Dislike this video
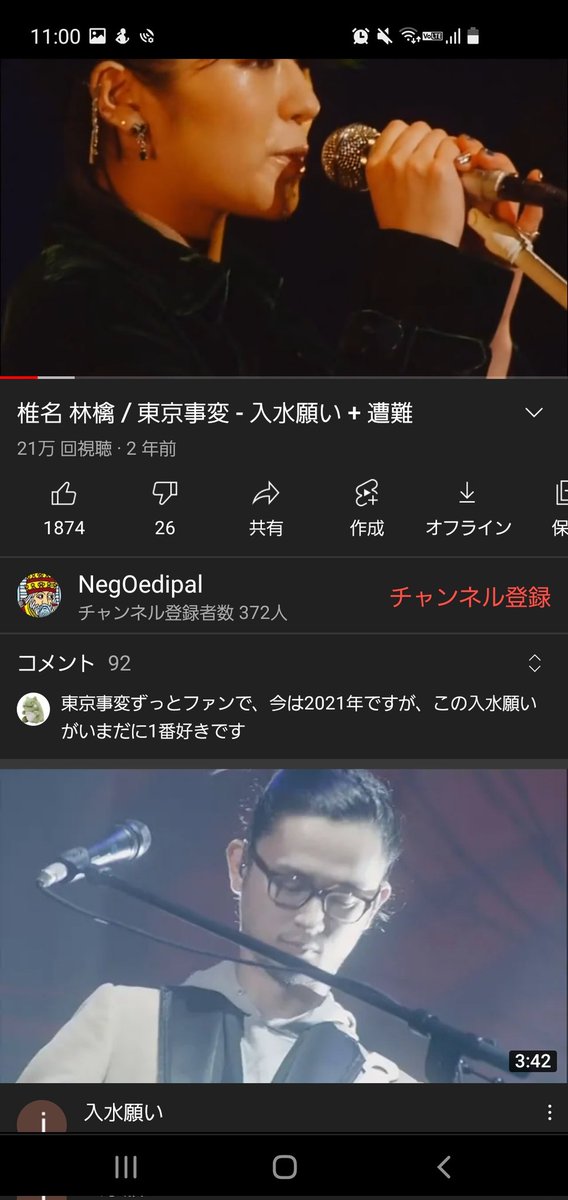This screenshot has width=568, height=1200. pyautogui.click(x=165, y=508)
